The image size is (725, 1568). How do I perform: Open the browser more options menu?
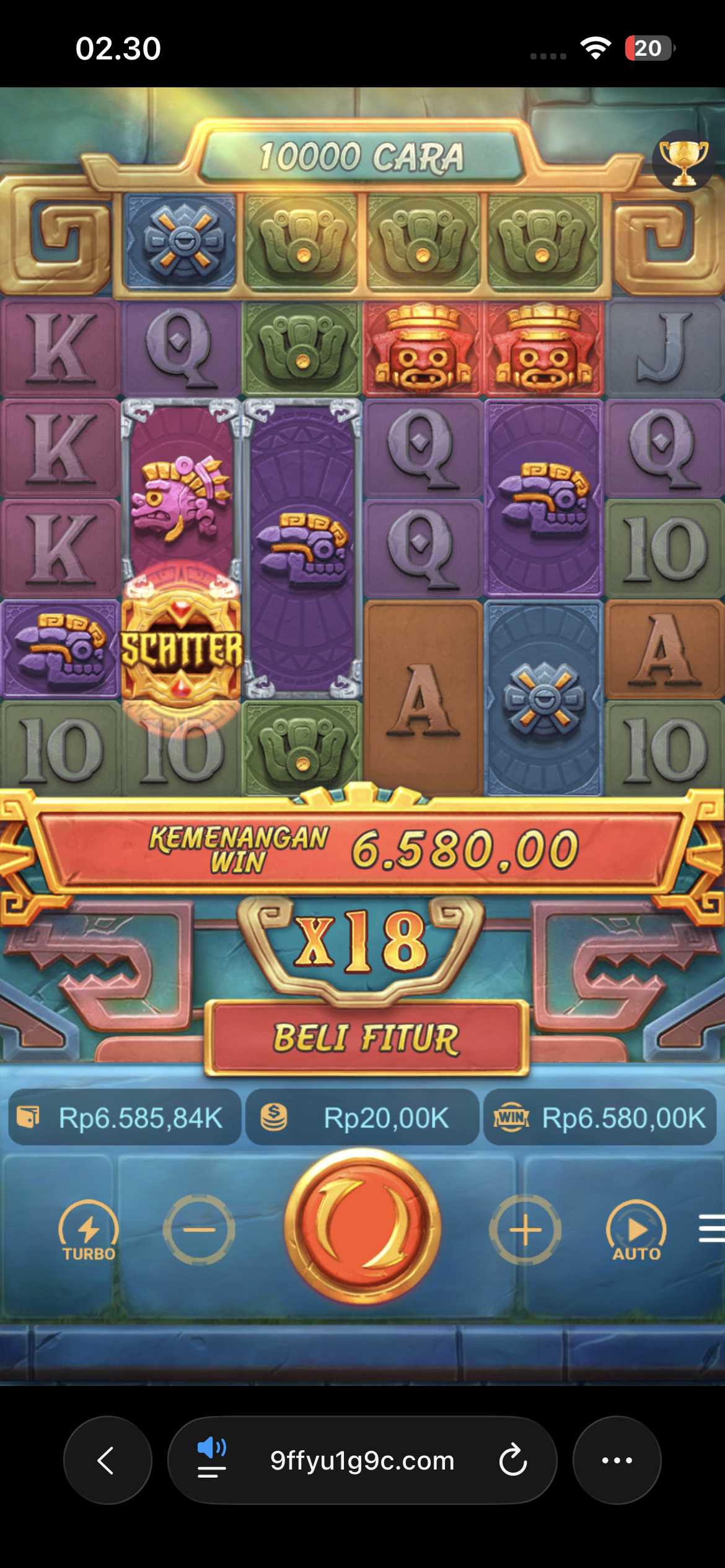[x=617, y=1460]
